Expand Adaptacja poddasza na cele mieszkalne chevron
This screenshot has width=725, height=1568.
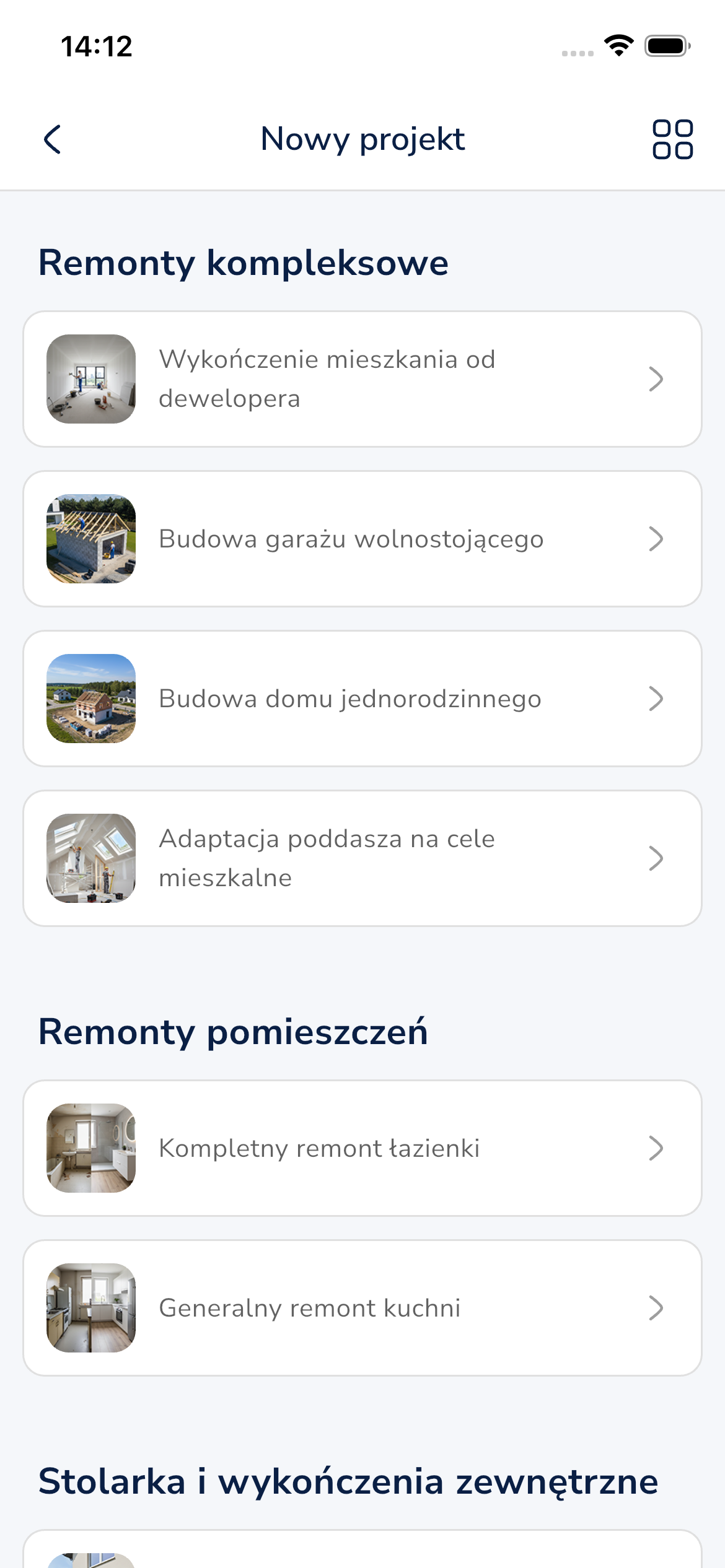tap(656, 858)
